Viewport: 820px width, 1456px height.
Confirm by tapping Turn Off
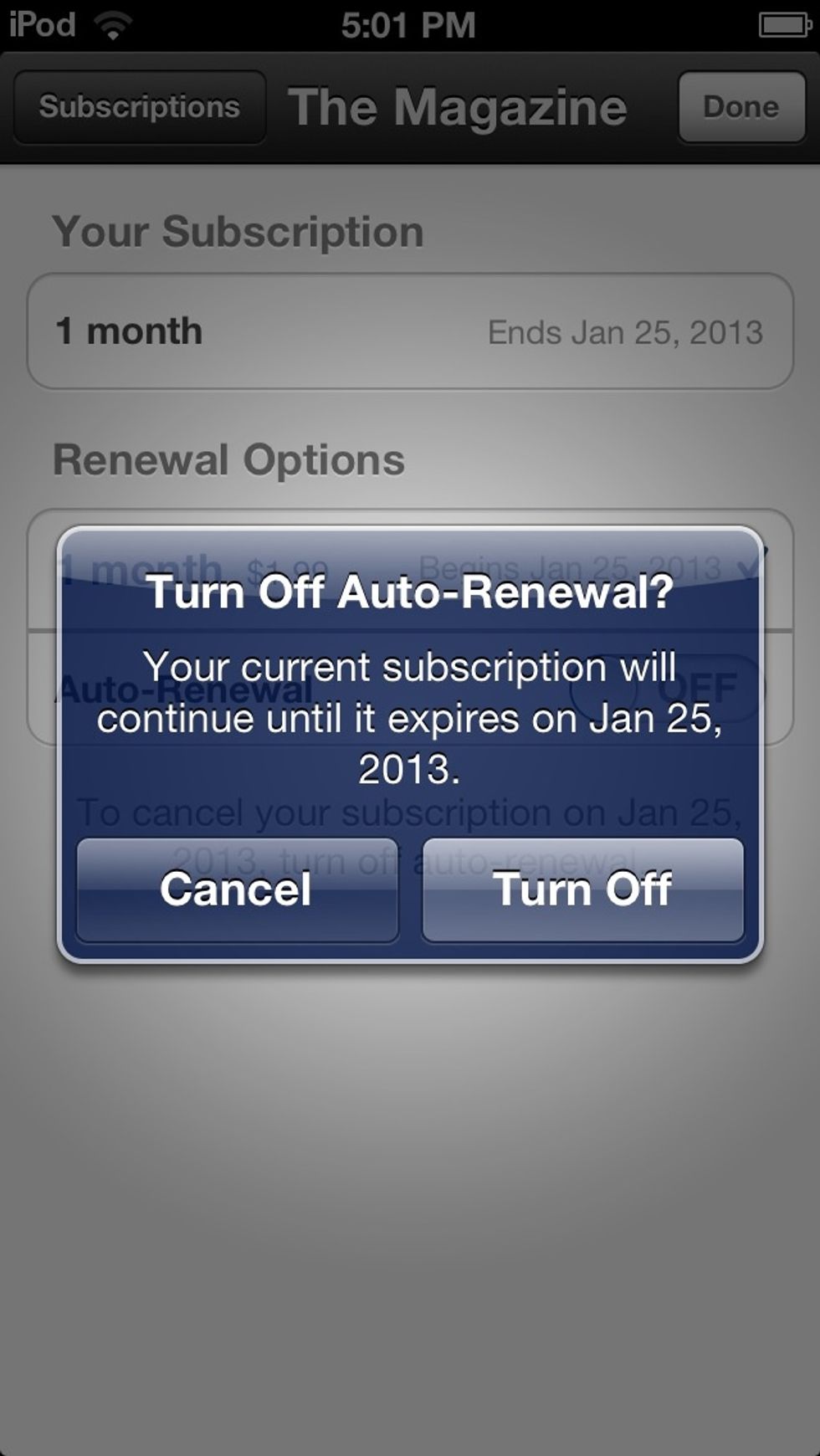[x=582, y=889]
